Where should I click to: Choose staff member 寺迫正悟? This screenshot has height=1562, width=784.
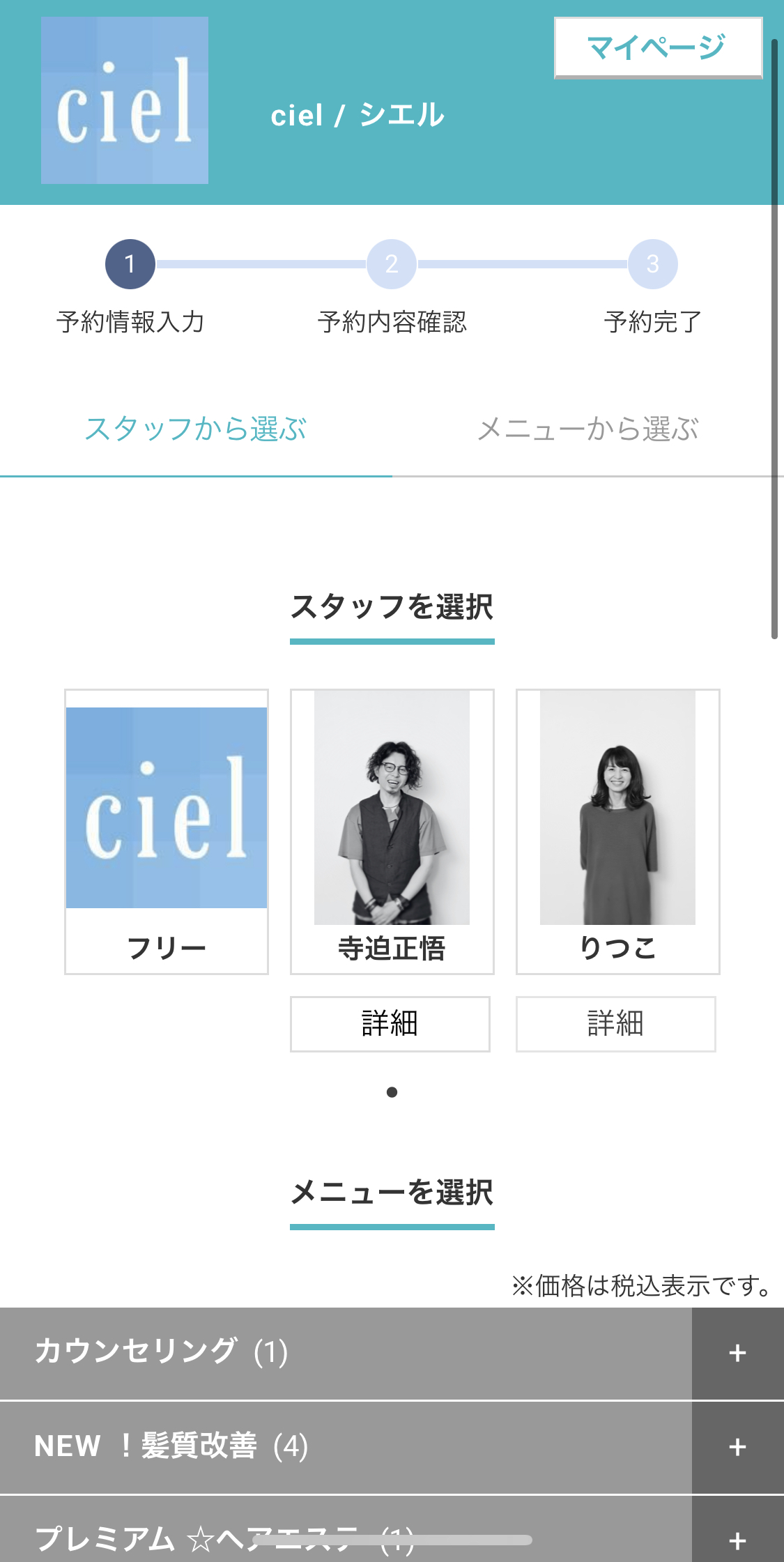392,832
